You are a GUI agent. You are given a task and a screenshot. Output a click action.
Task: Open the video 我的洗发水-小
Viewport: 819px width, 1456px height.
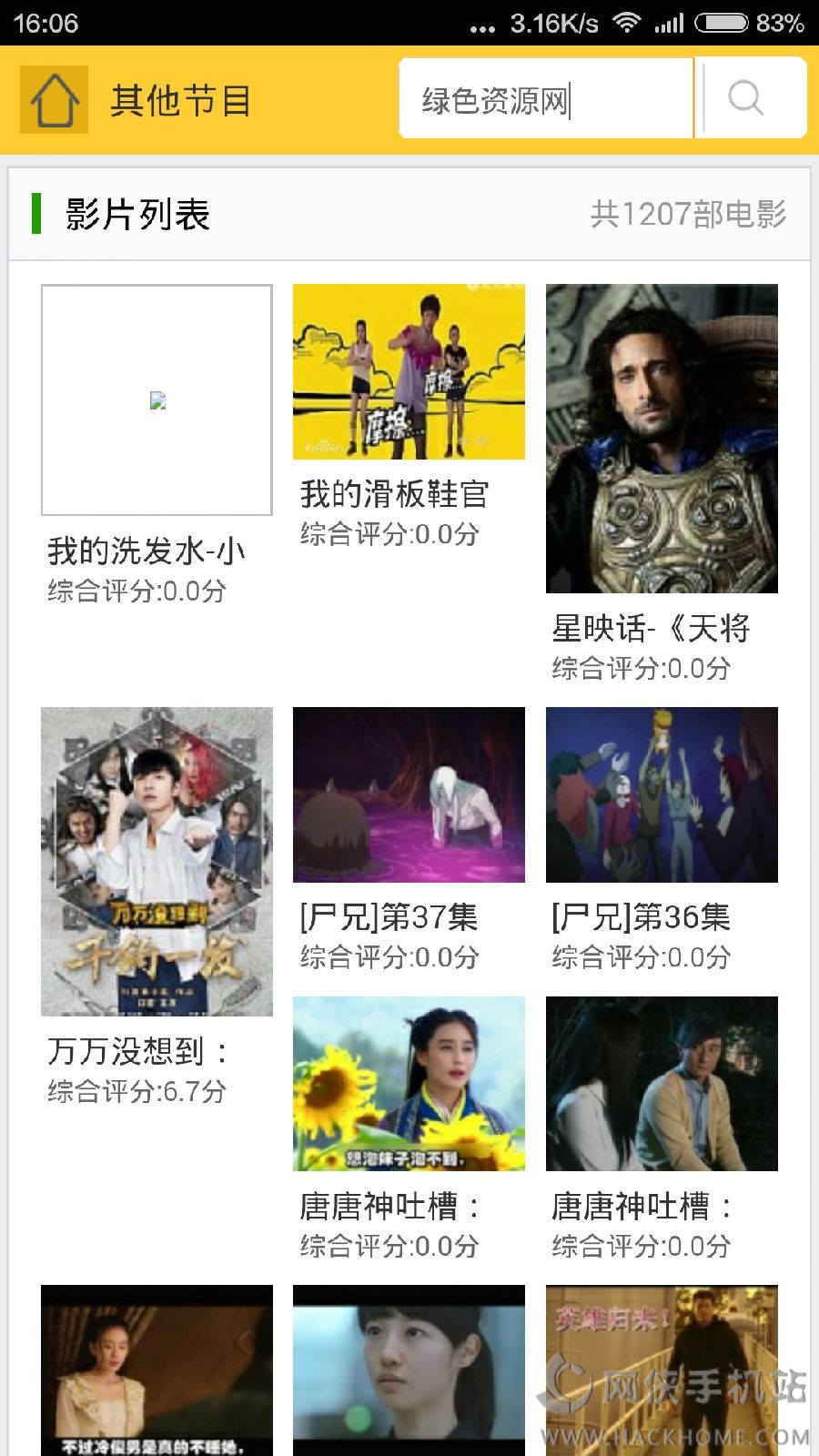[x=157, y=400]
